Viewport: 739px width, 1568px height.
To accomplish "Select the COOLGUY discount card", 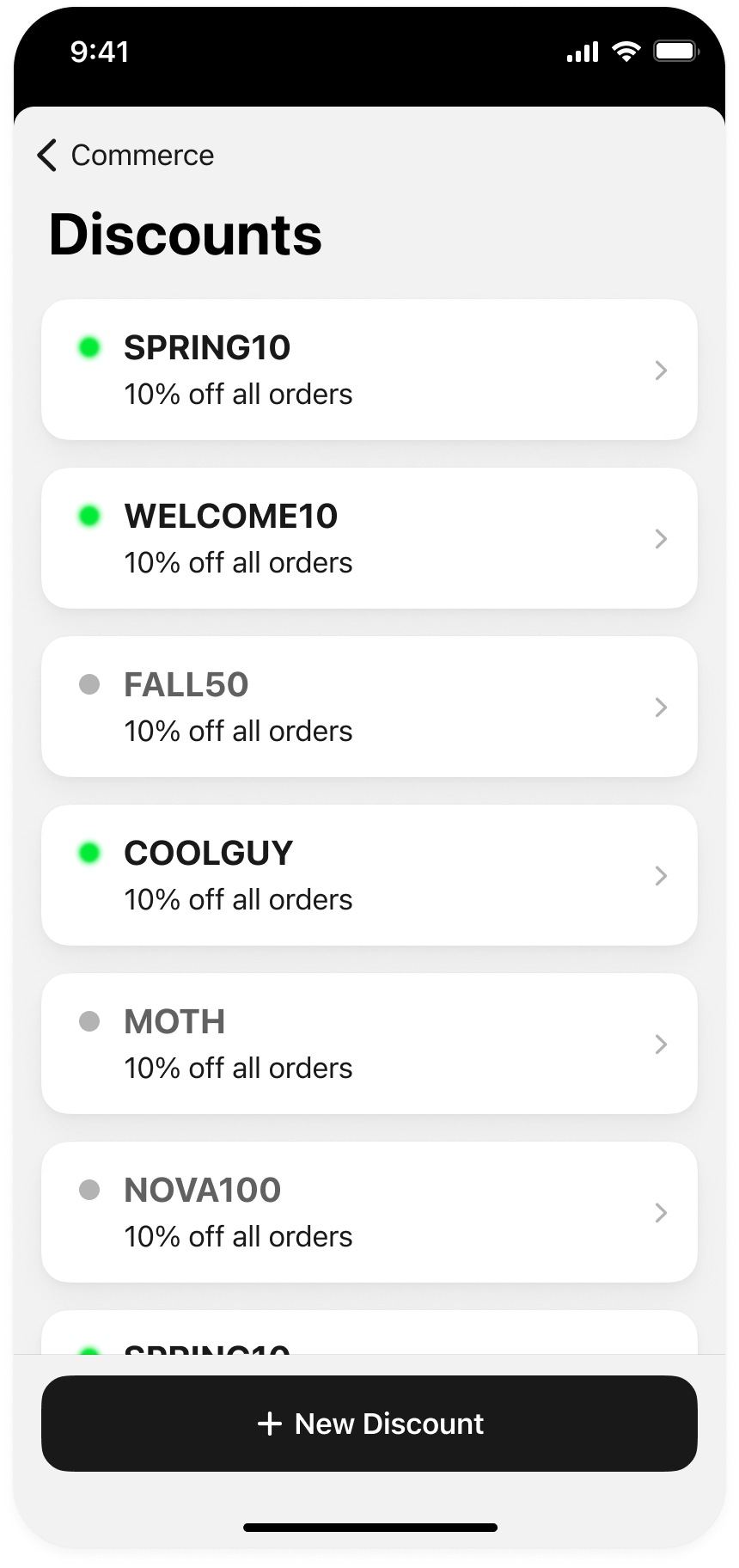I will tap(369, 875).
